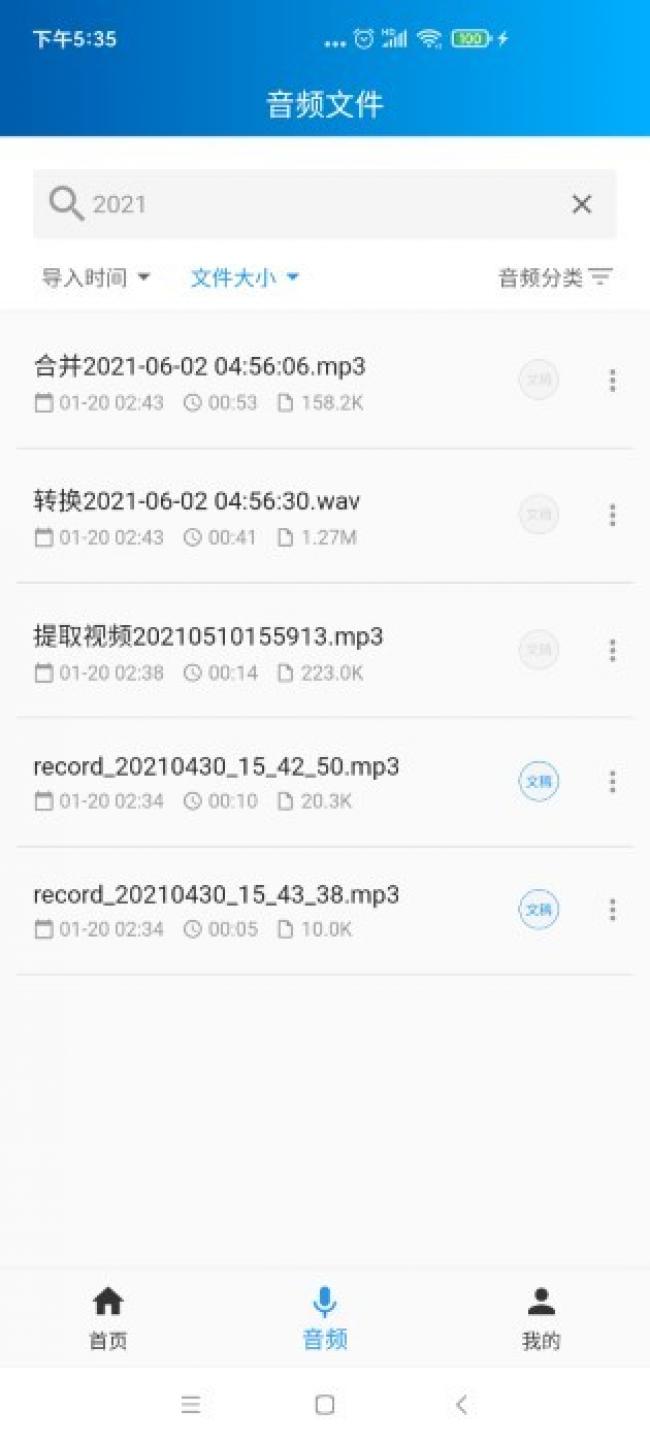Image resolution: width=650 pixels, height=1444 pixels.
Task: Open more options for 转换2021-06-02 04:56:30.wav
Action: pos(612,515)
